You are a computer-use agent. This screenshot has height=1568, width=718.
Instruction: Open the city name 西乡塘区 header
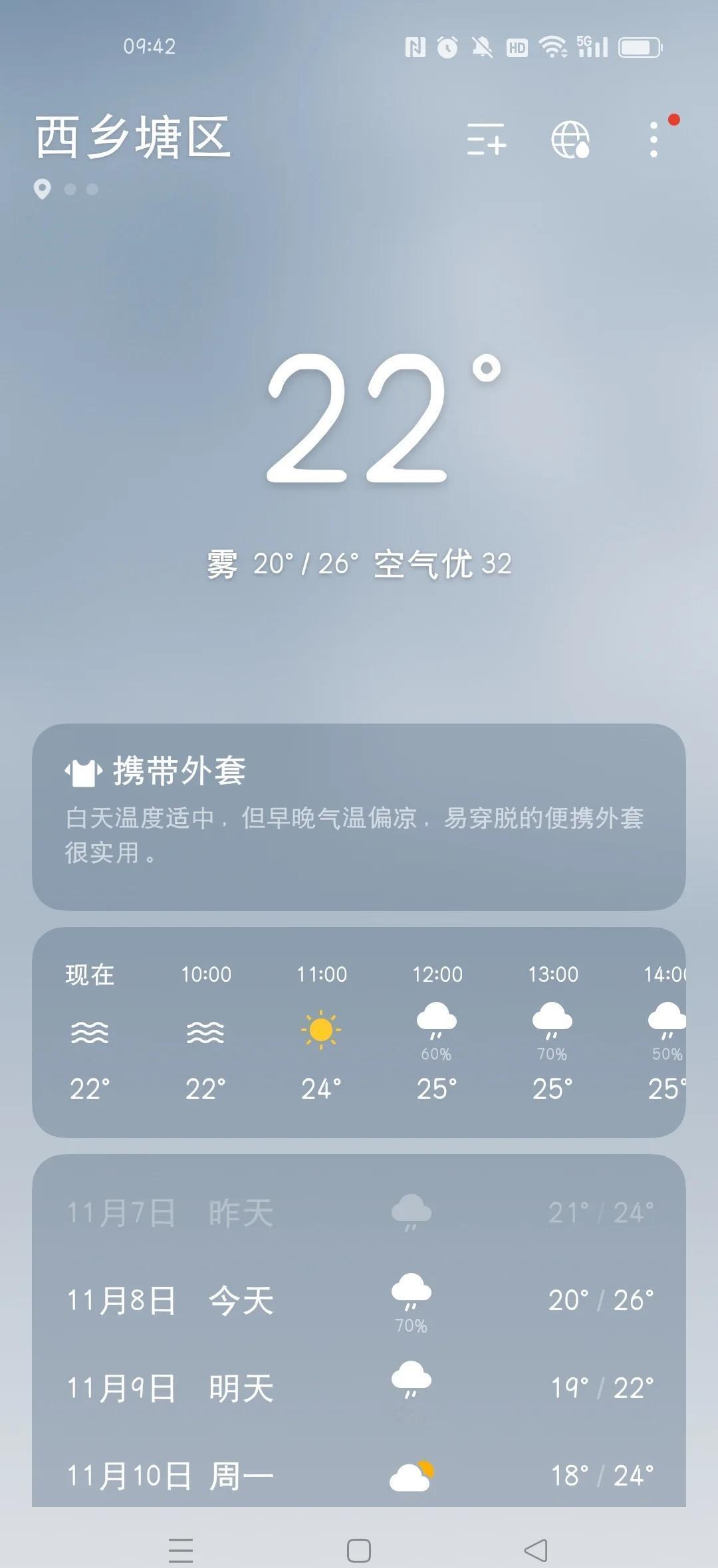click(x=133, y=136)
